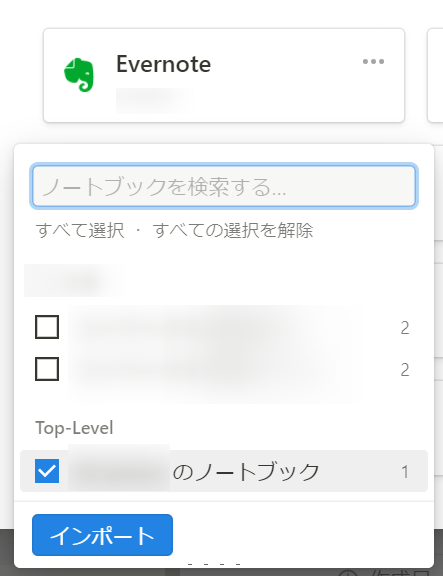Tap すべての選択を解除 to deselect all
The height and width of the screenshot is (576, 443).
pyautogui.click(x=233, y=231)
